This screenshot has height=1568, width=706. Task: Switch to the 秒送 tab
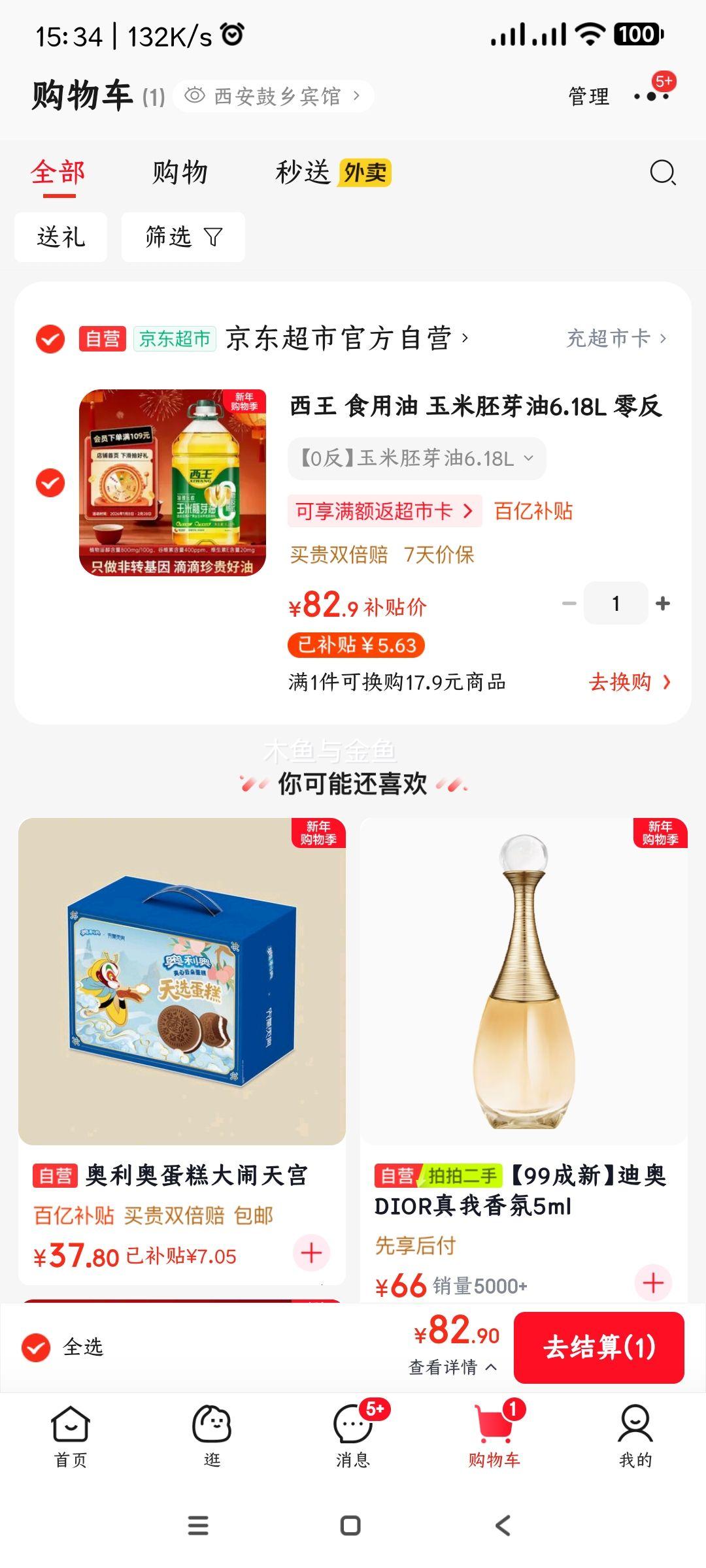[x=302, y=172]
